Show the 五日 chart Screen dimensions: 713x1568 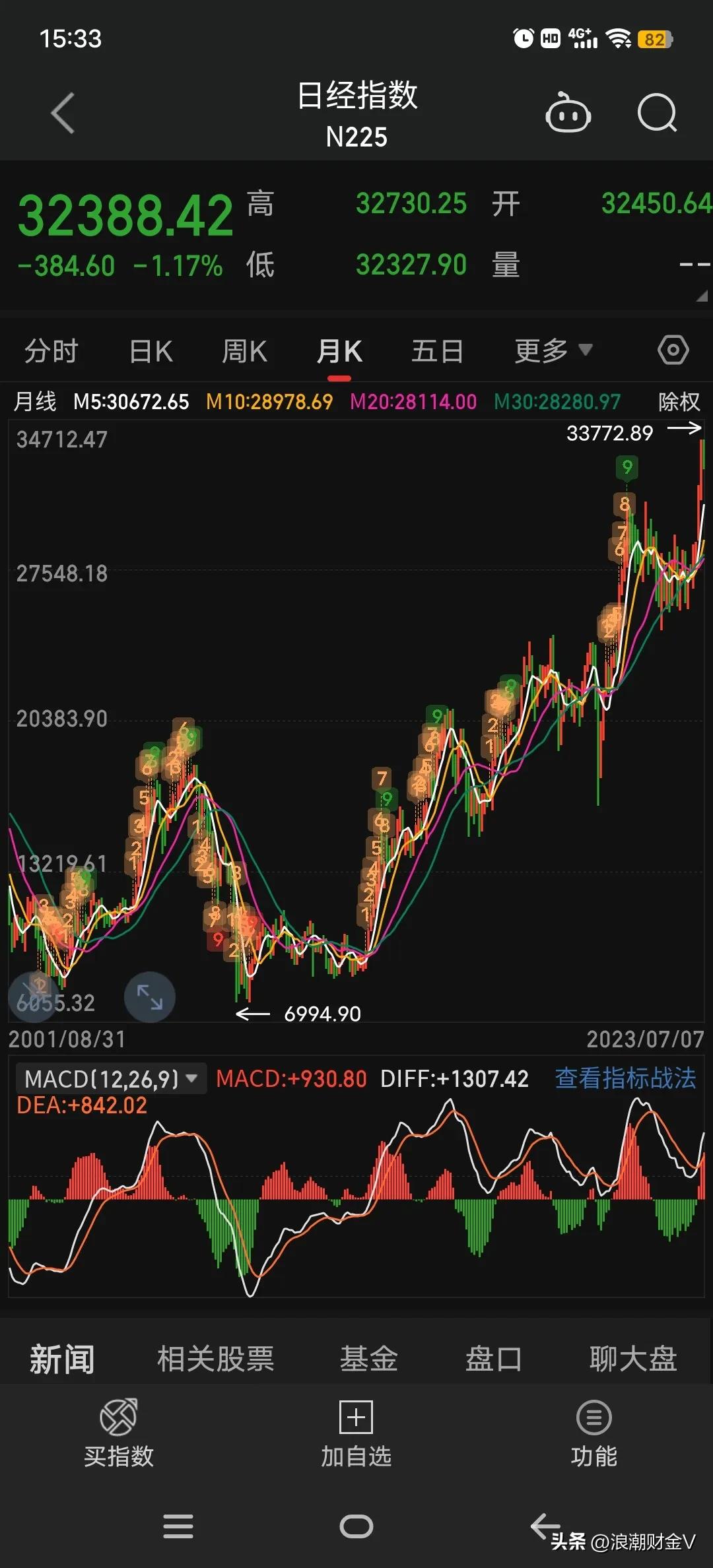(437, 351)
